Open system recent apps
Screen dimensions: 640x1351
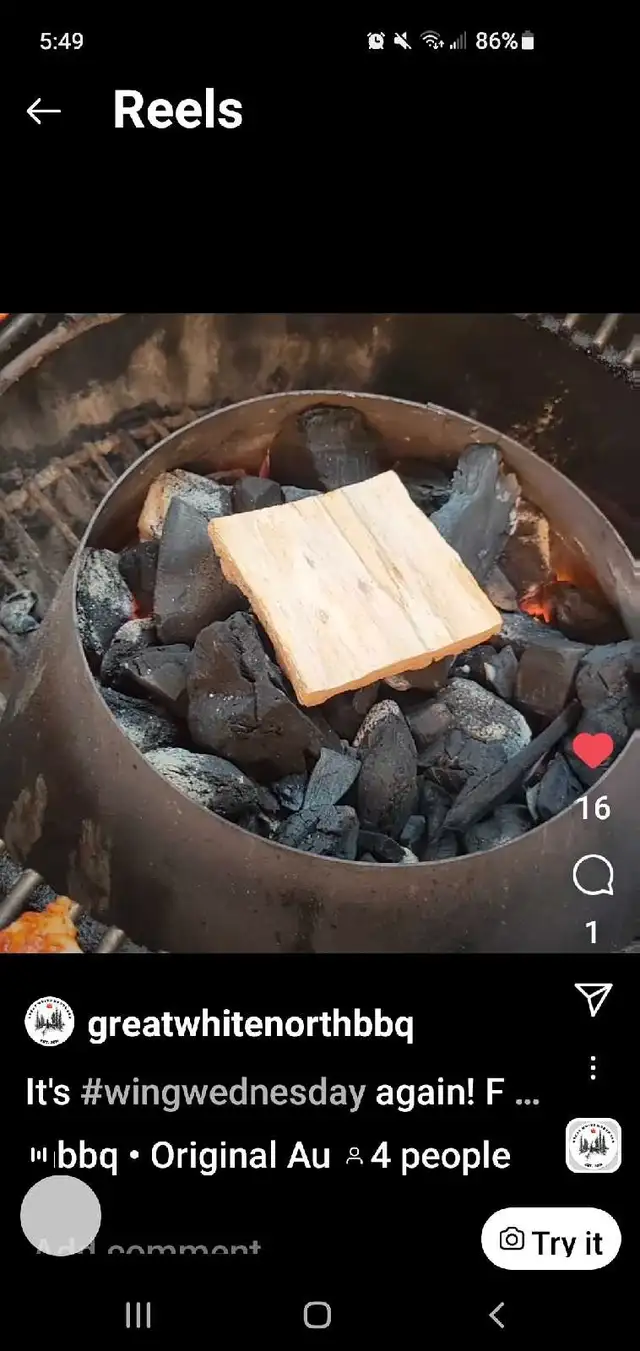138,1315
